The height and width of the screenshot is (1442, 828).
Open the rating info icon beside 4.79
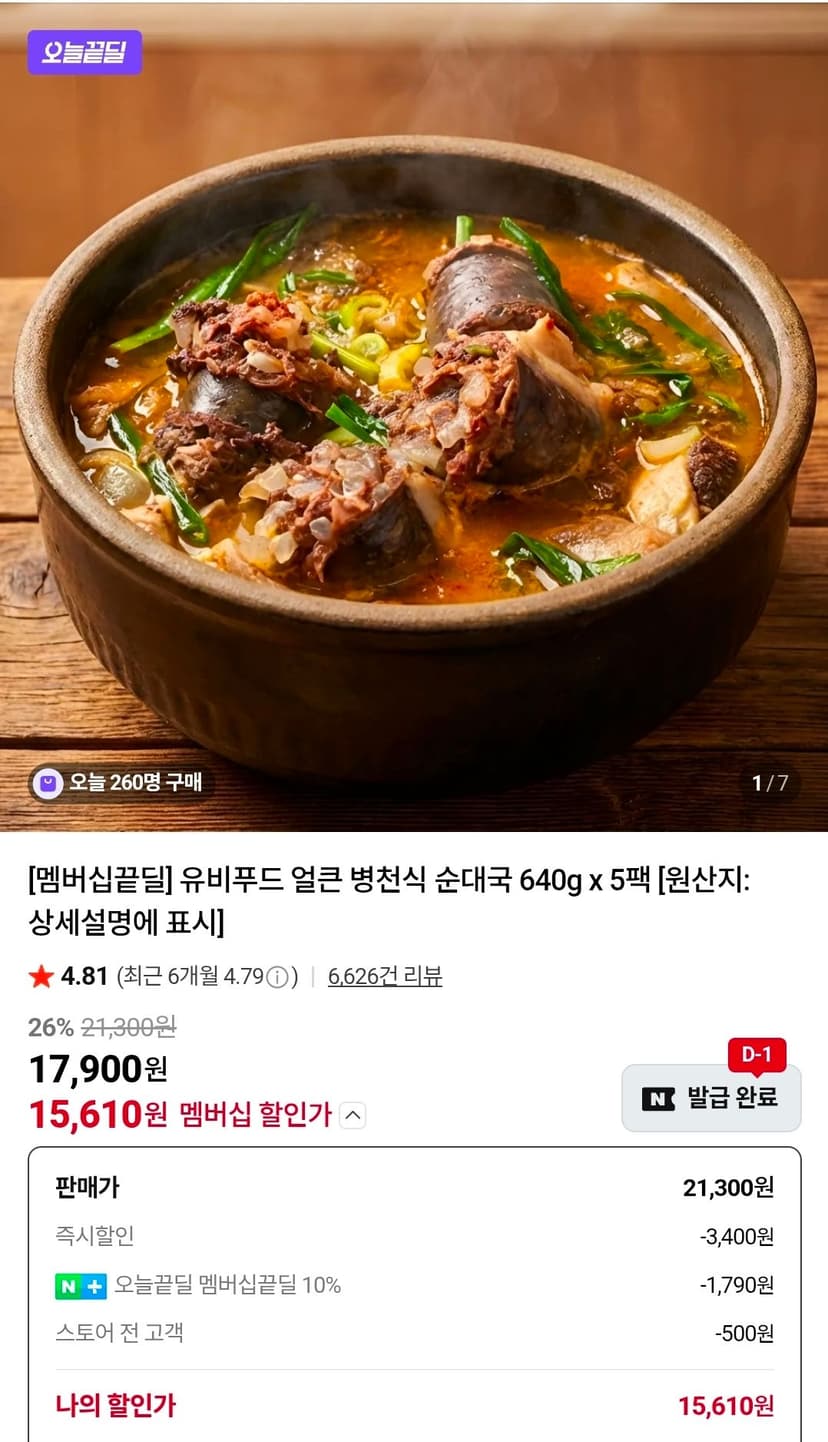[279, 977]
